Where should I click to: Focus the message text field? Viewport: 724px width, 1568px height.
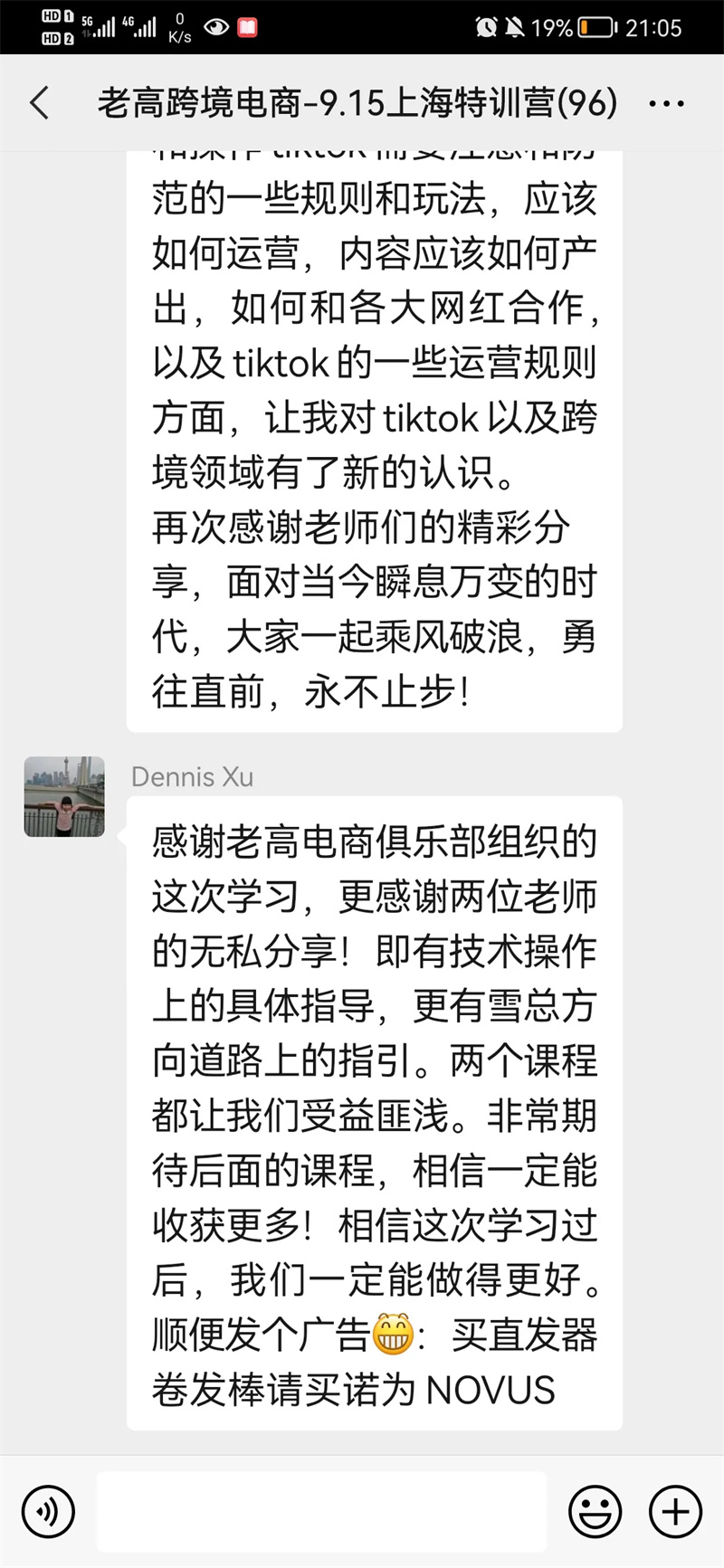coord(321,1511)
